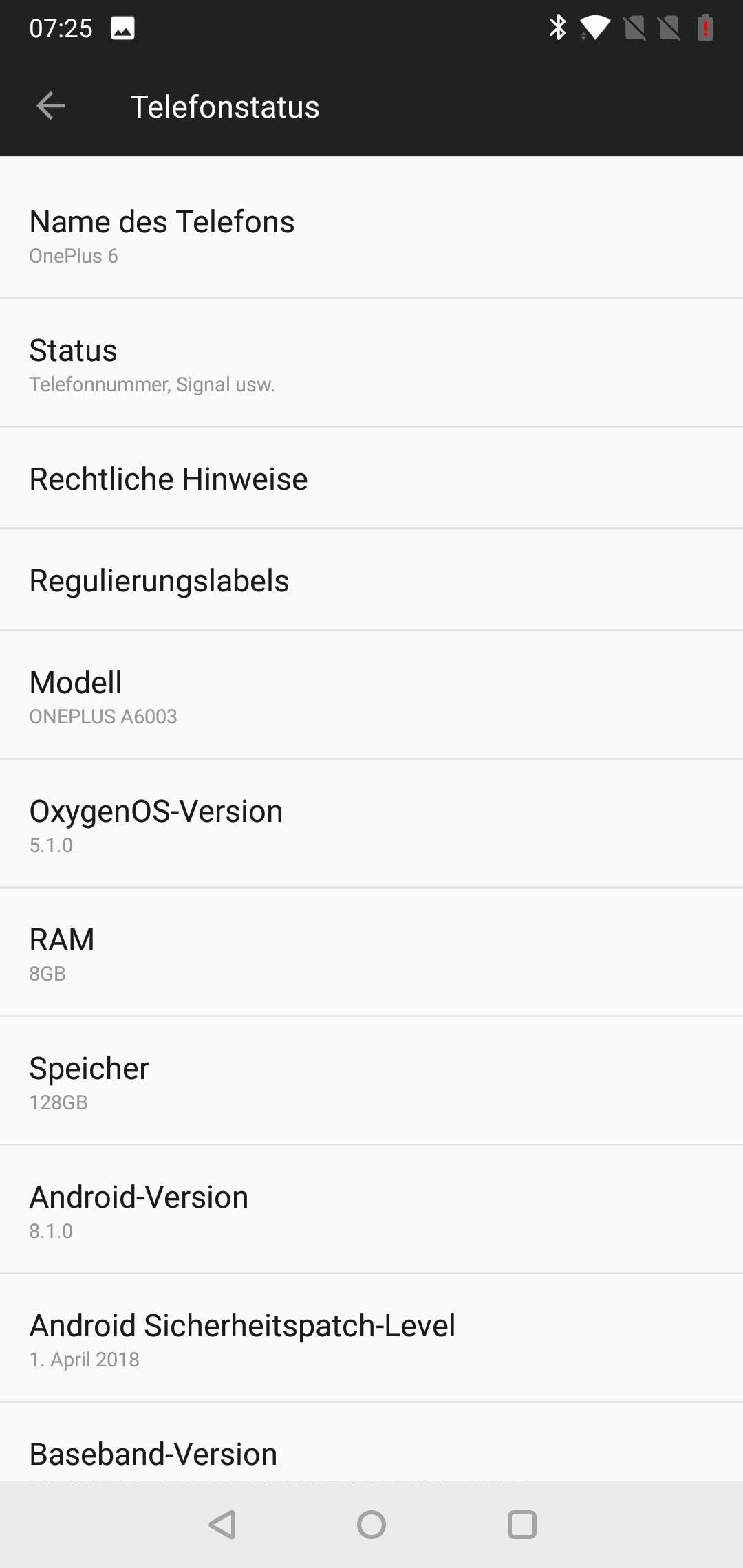View Regulierungslabels
The height and width of the screenshot is (1568, 743).
point(371,580)
